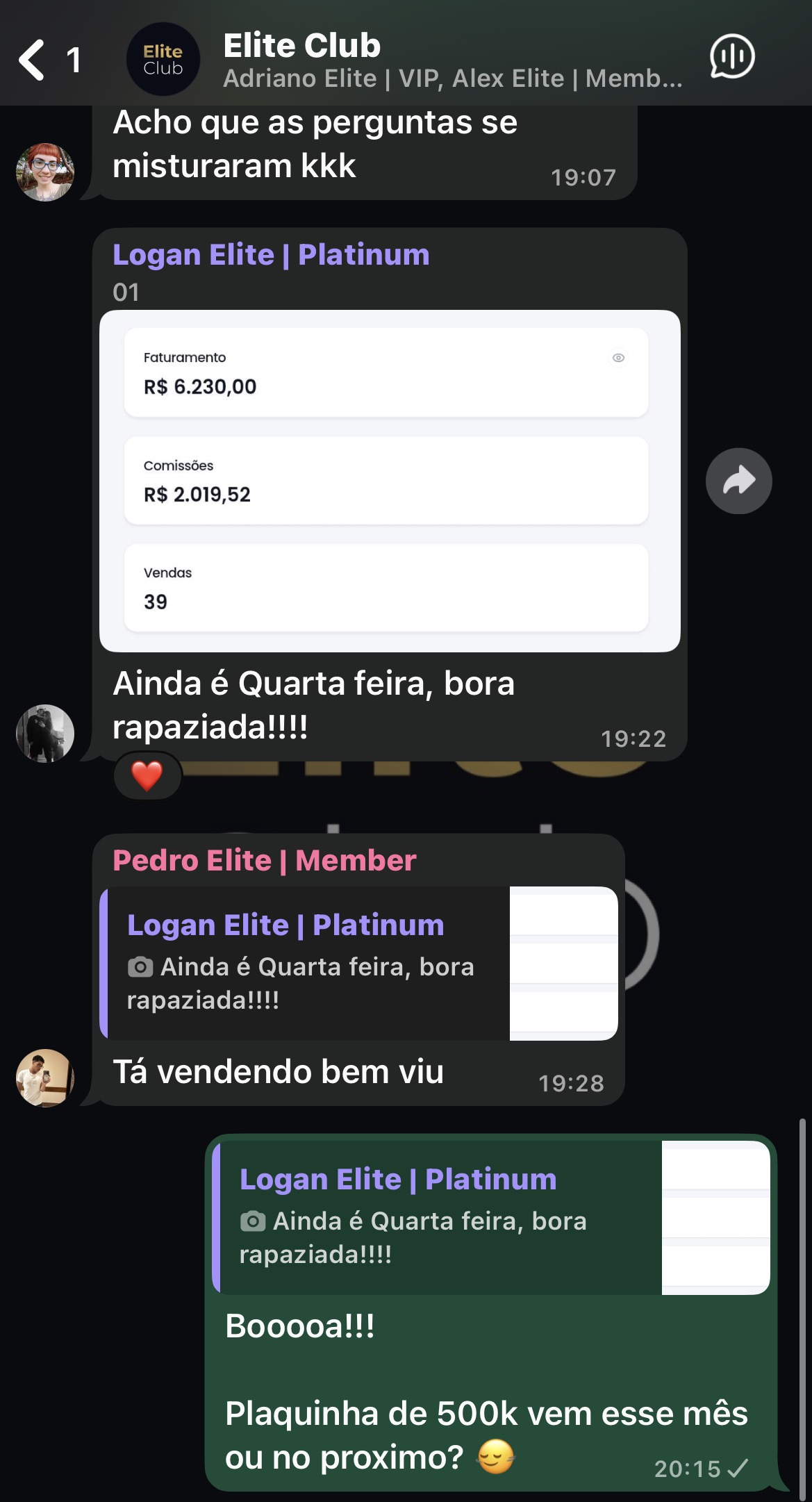812x1502 pixels.
Task: Open Logan's sales screenshot in full view
Action: (x=391, y=479)
